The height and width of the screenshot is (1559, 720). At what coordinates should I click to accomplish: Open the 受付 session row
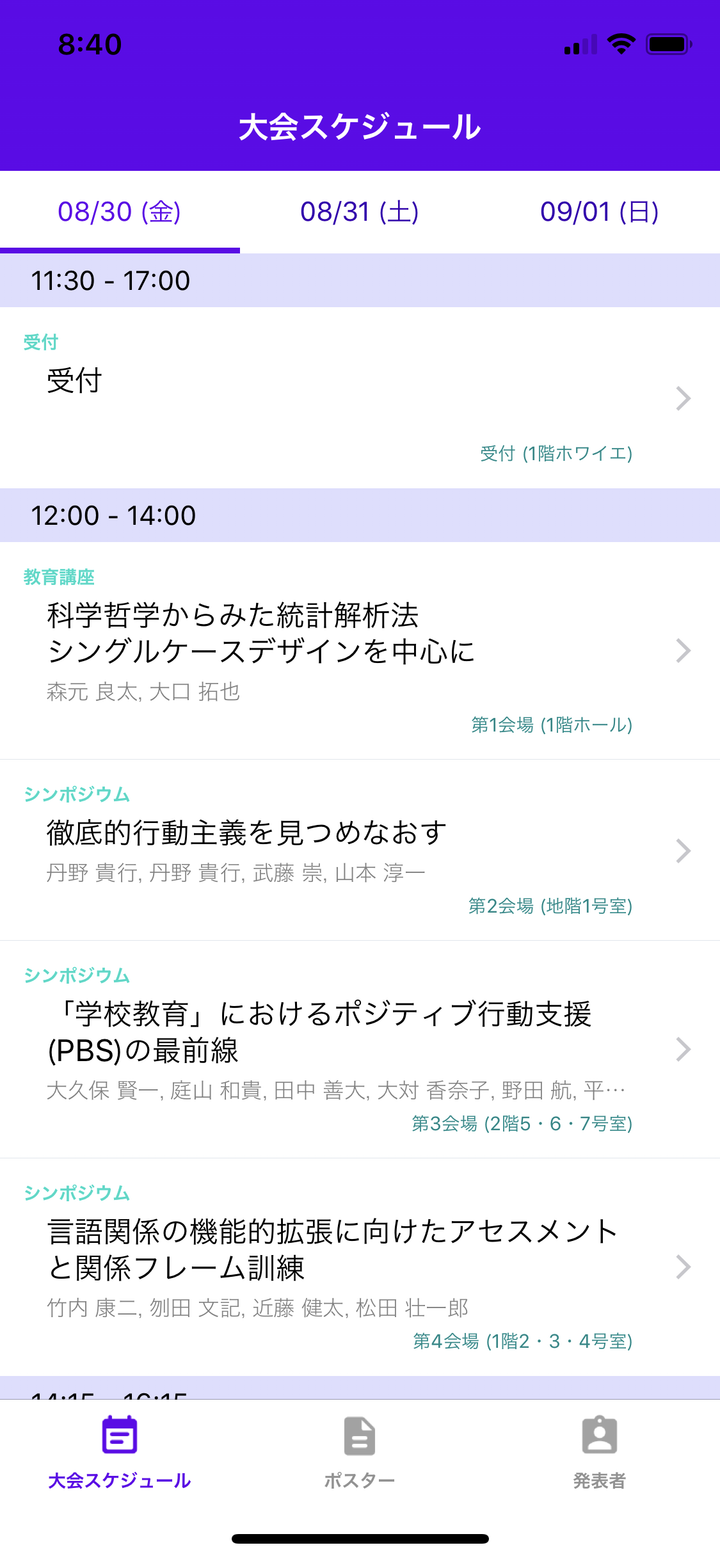[359, 398]
